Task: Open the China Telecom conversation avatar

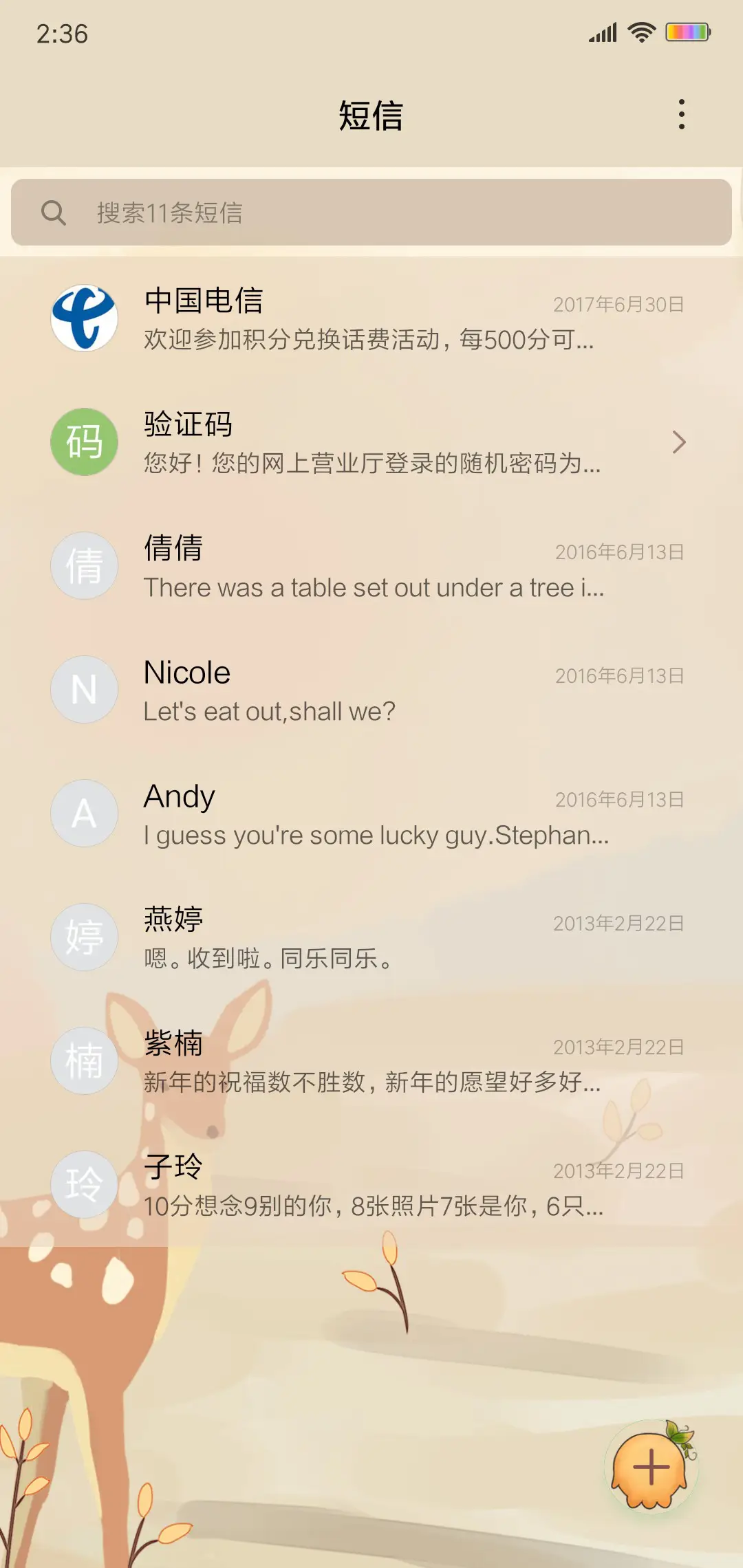Action: pos(84,318)
